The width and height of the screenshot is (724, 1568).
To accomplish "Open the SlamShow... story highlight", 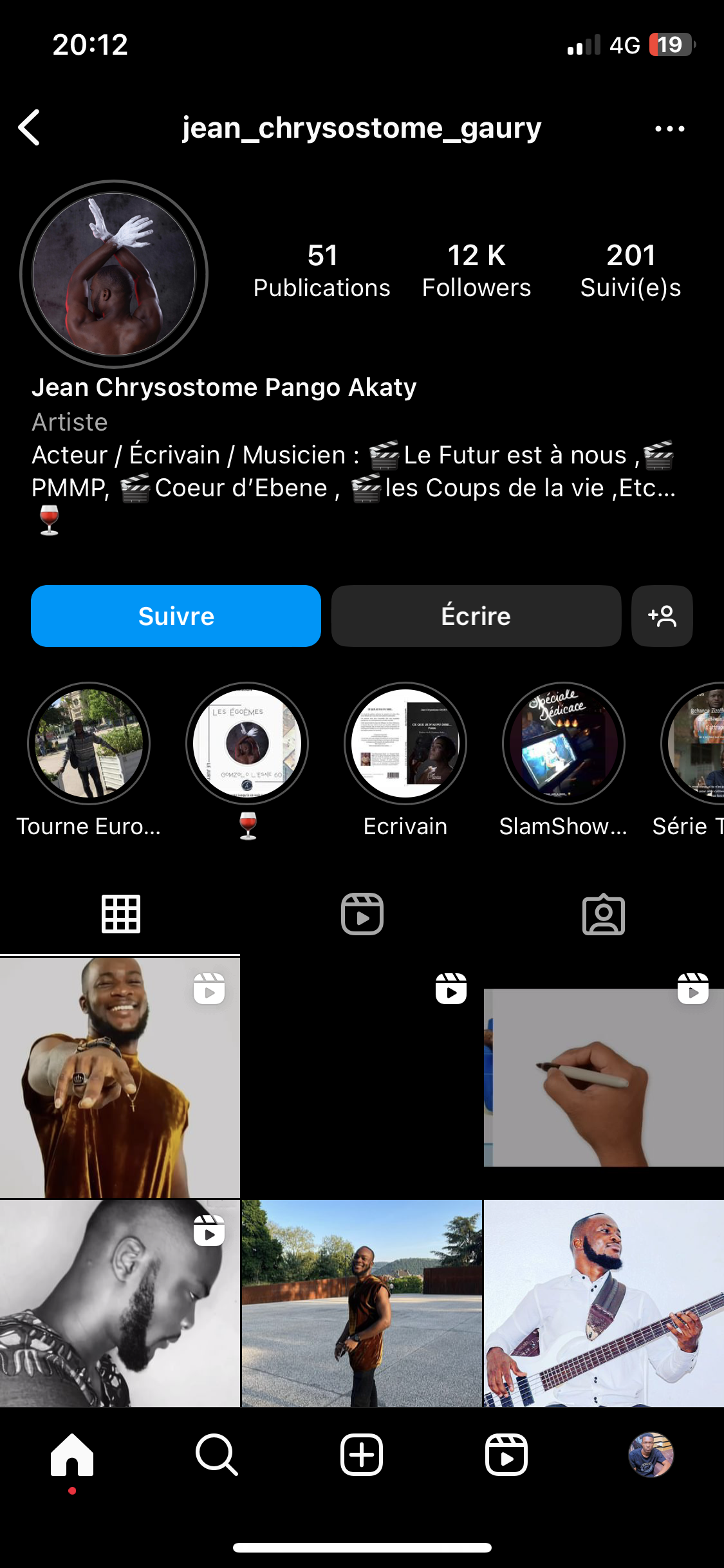I will coord(563,743).
